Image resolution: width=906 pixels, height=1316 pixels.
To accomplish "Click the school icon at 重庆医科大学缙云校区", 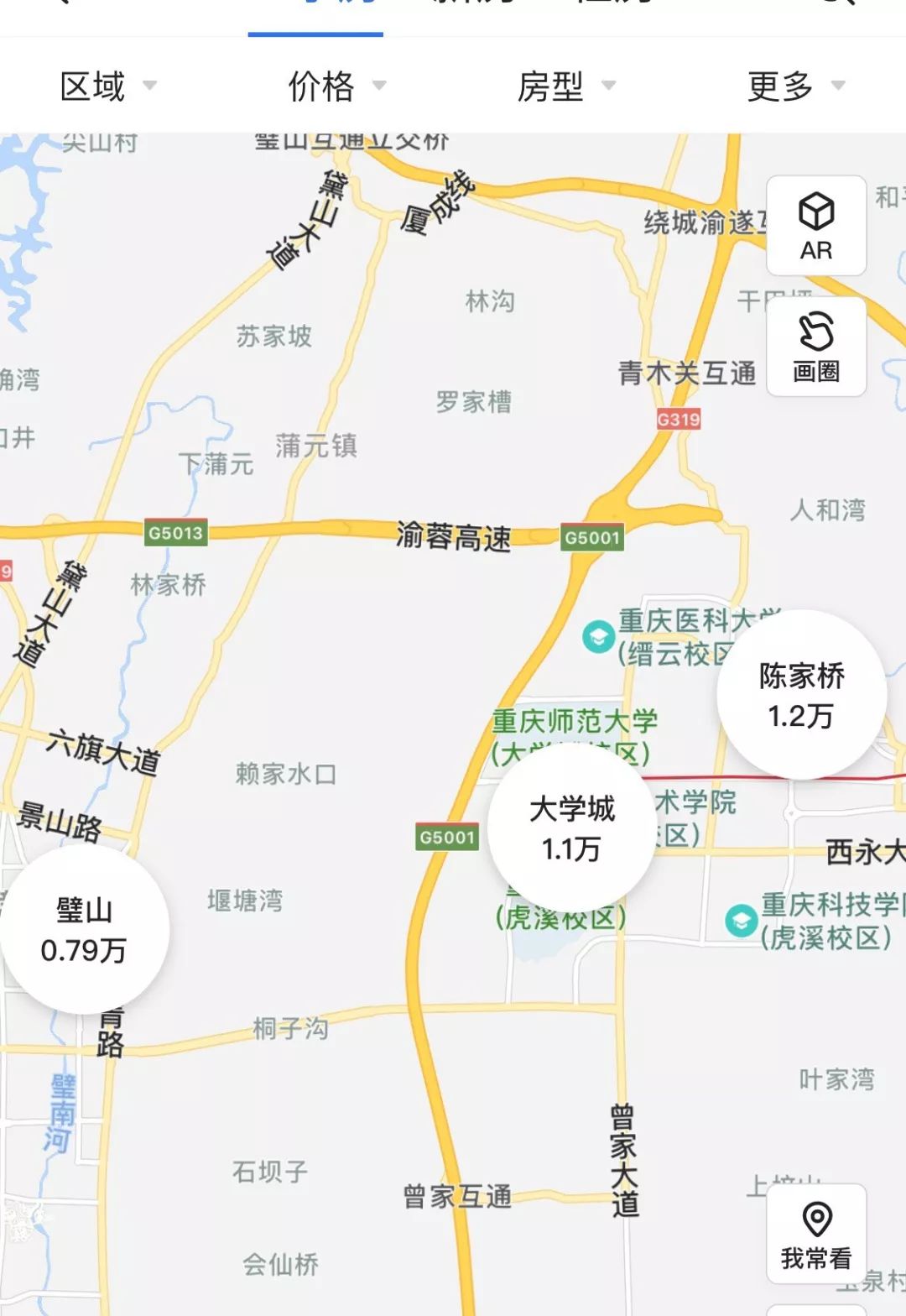I will click(598, 636).
